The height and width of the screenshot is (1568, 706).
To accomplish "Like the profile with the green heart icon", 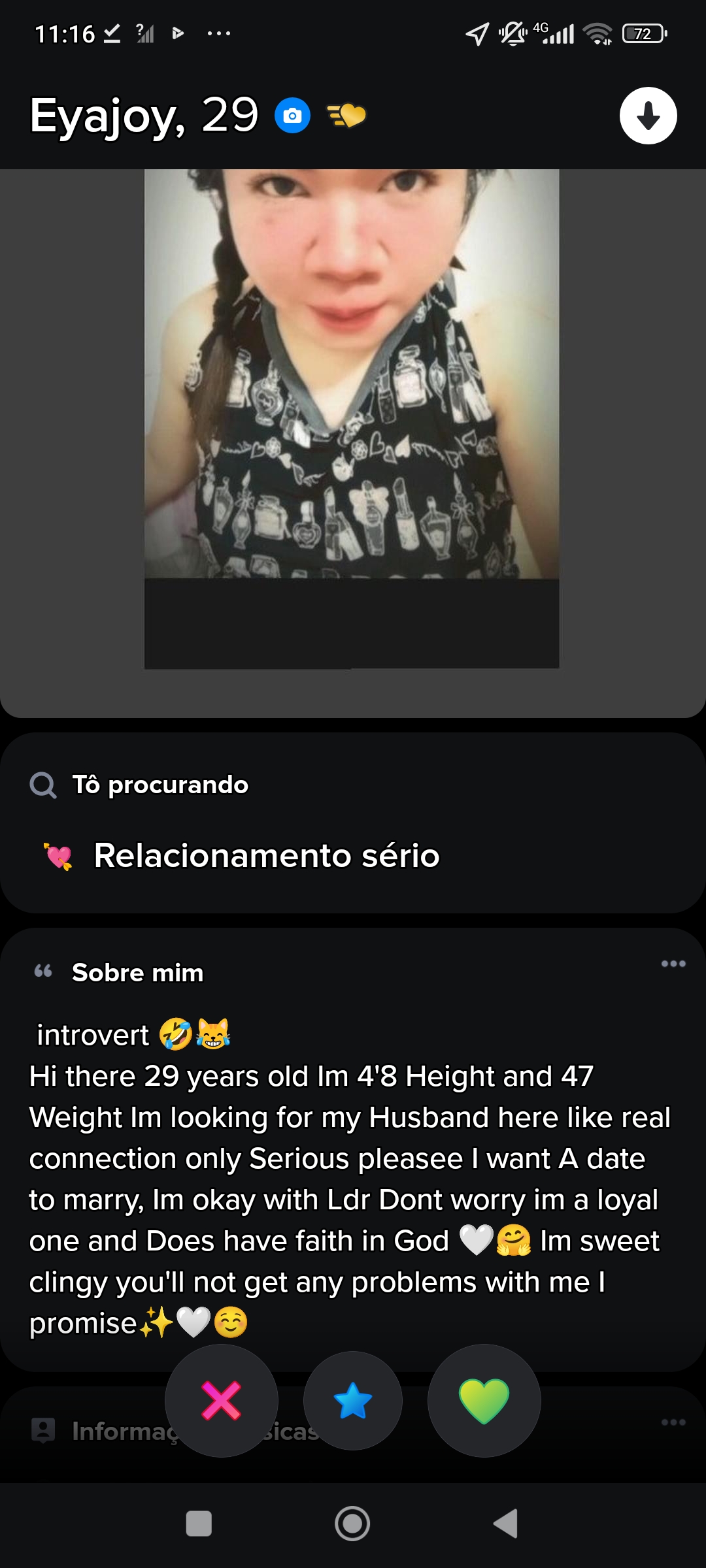I will pos(484,1401).
